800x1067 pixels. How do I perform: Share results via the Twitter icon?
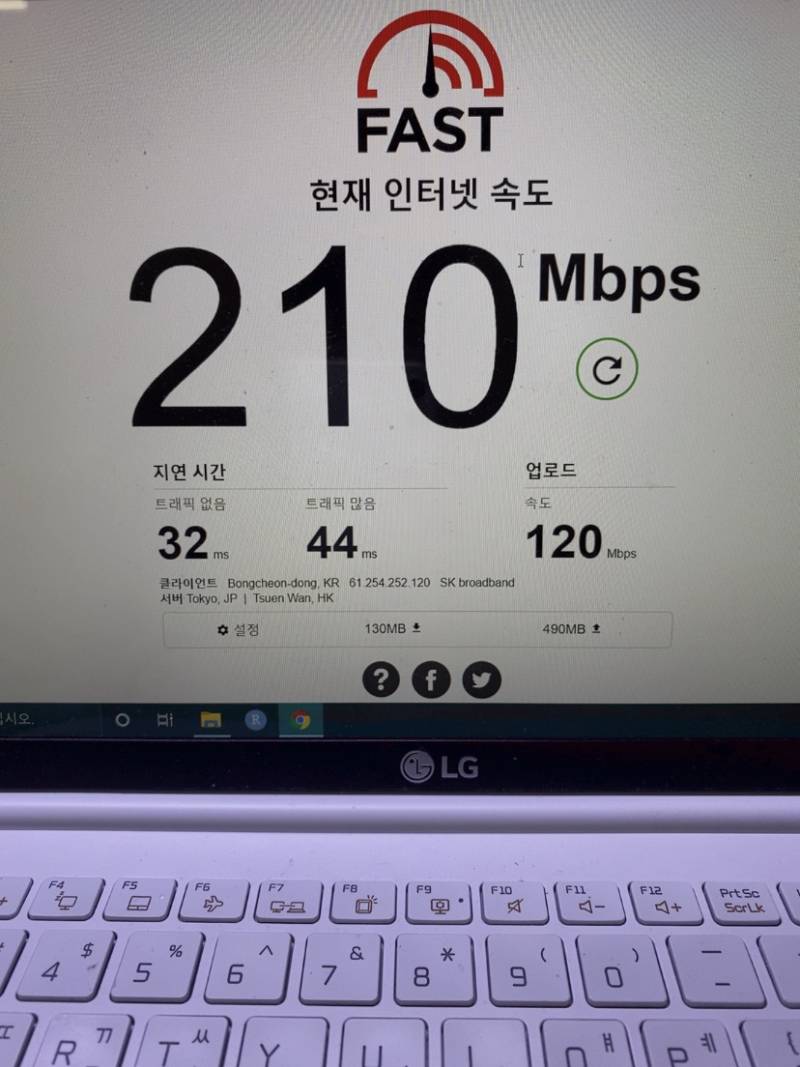coord(480,680)
